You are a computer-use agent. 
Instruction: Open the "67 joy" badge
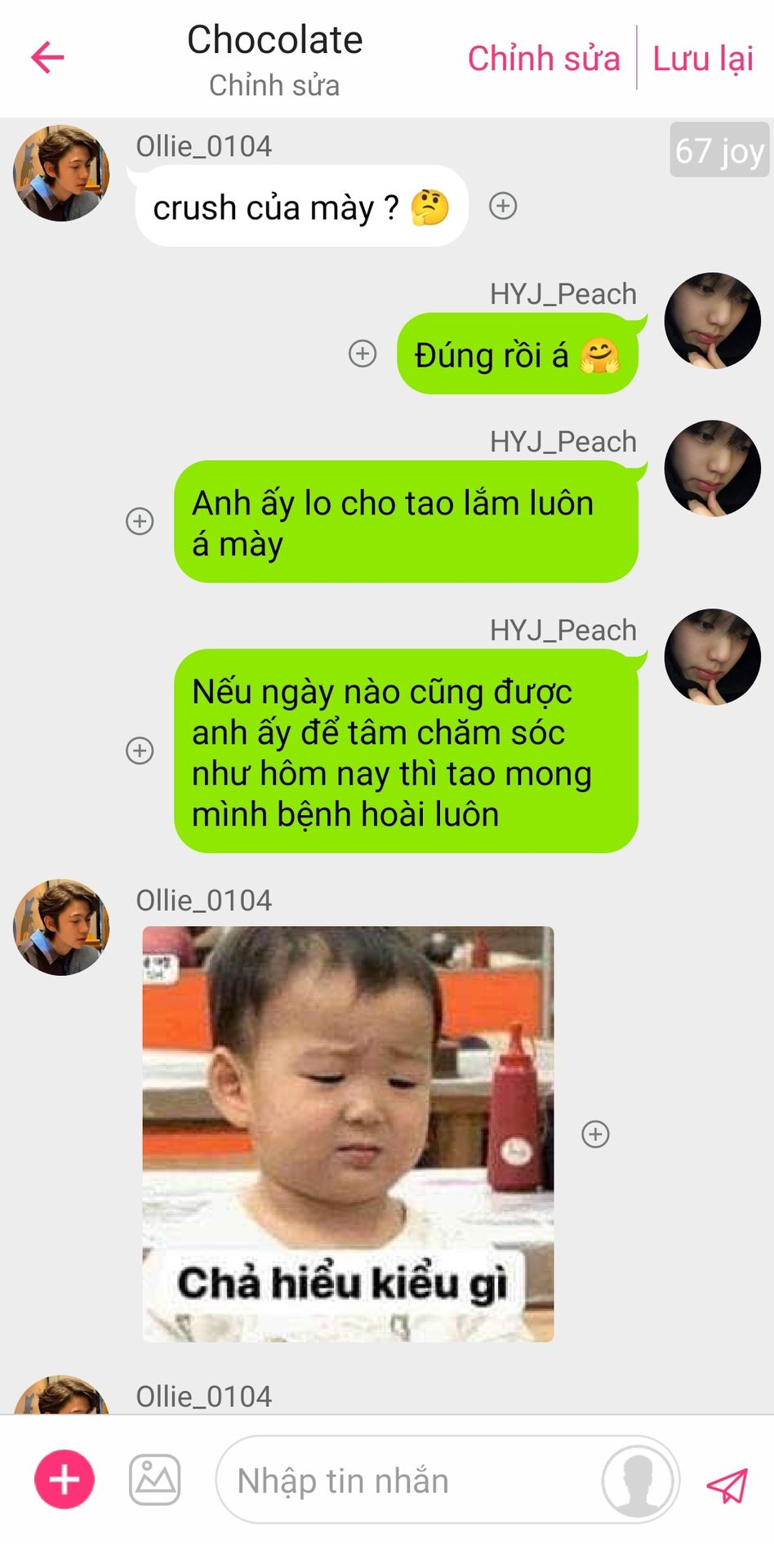(x=718, y=150)
